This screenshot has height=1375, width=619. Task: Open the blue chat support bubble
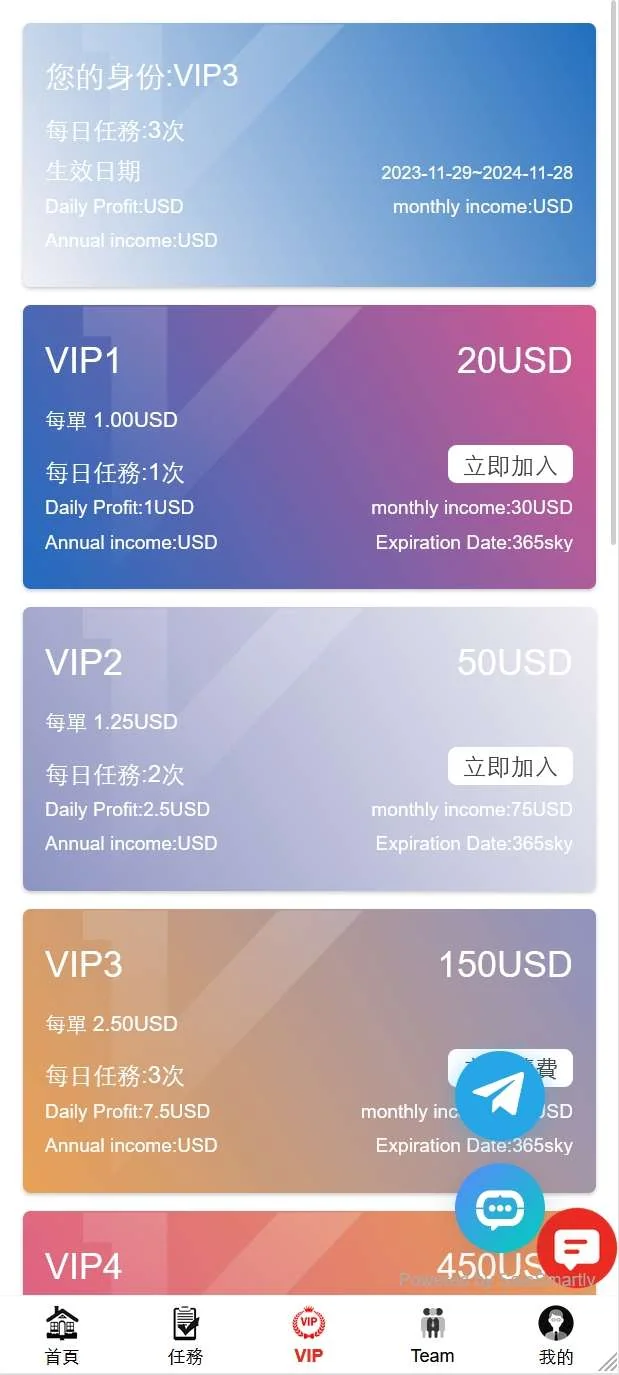(x=499, y=1208)
